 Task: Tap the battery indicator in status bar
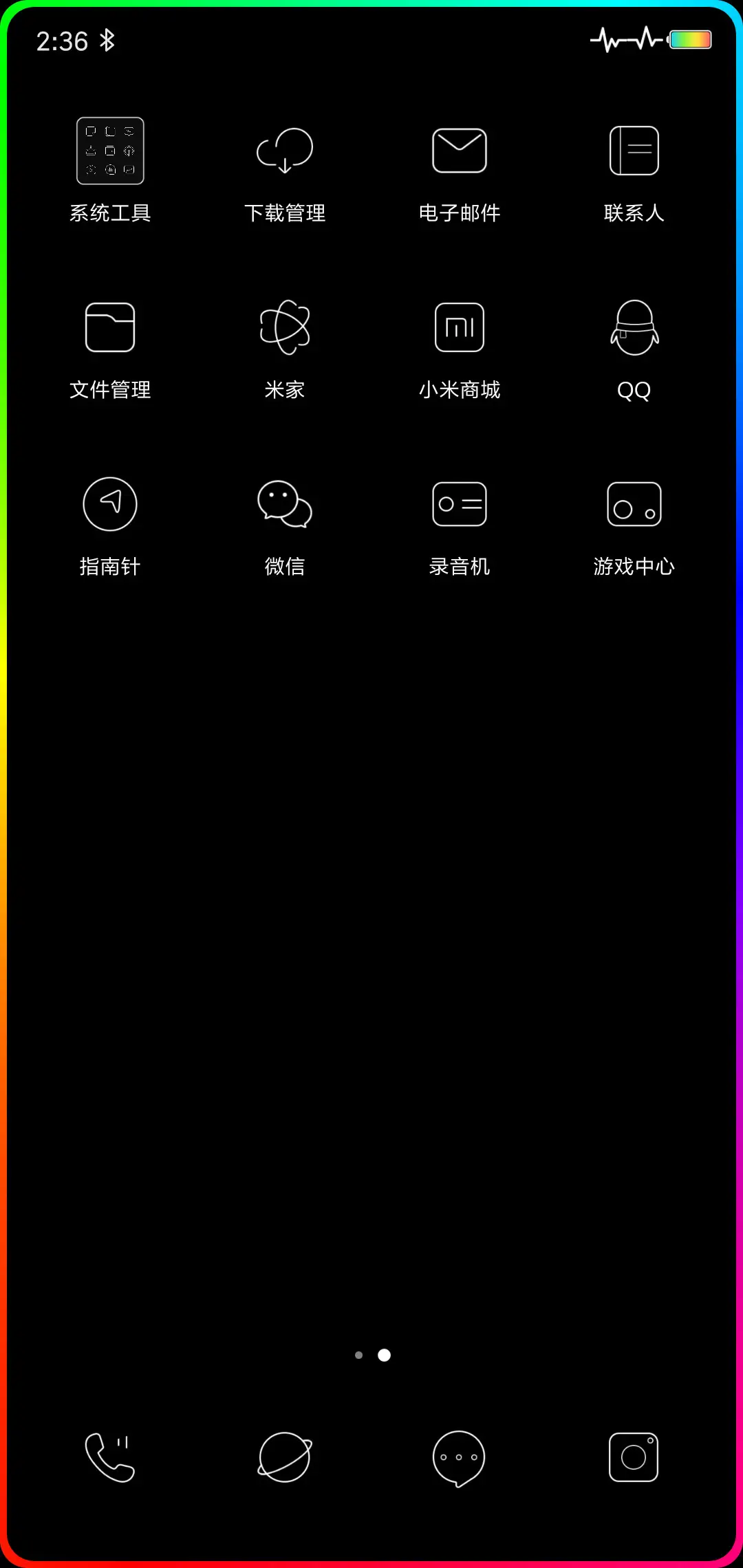(x=691, y=39)
